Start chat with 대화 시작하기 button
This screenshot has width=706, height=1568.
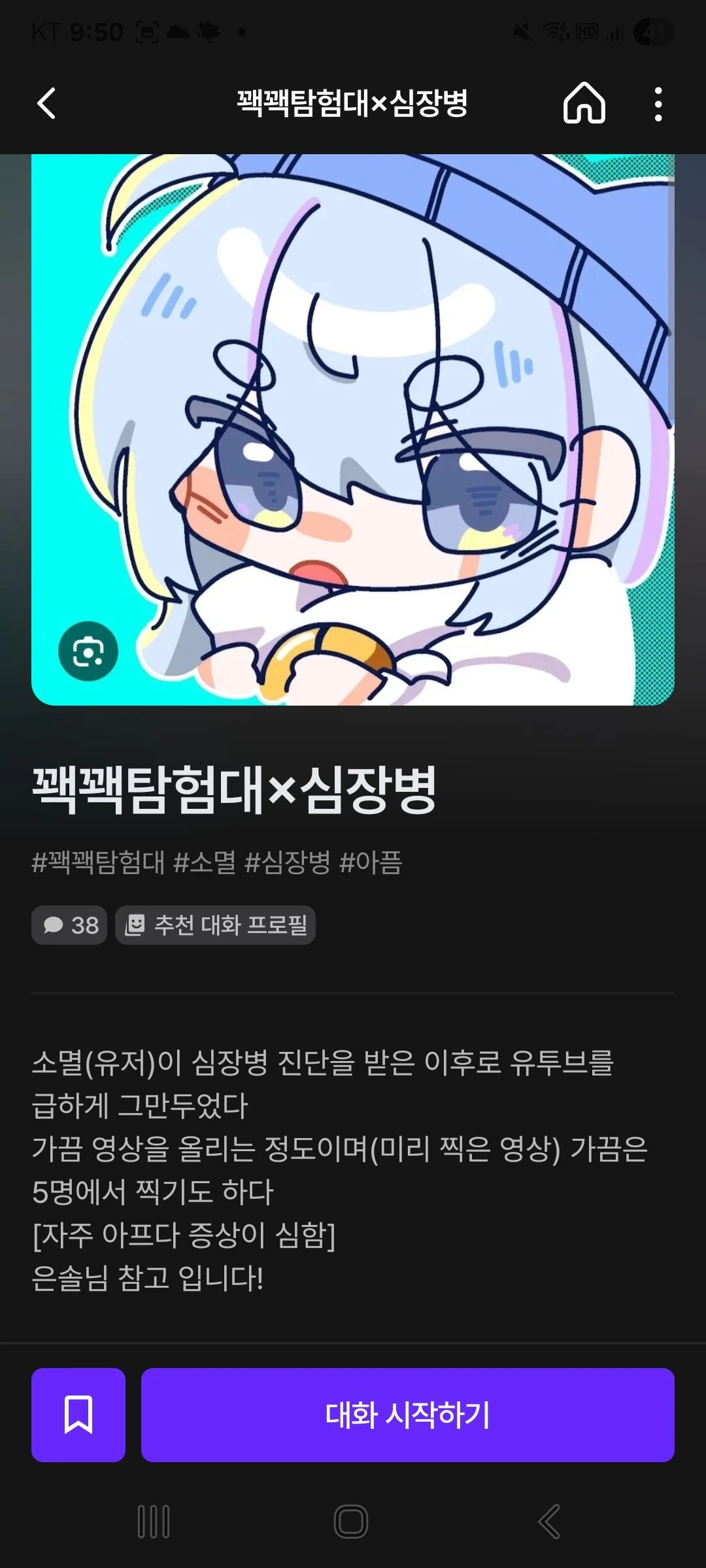point(407,1415)
